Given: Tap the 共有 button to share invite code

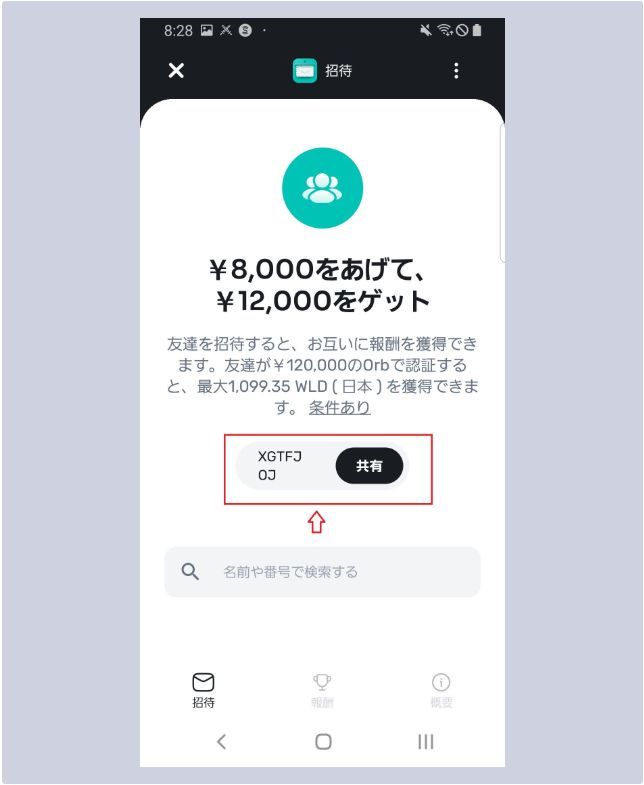Looking at the screenshot, I should point(369,466).
